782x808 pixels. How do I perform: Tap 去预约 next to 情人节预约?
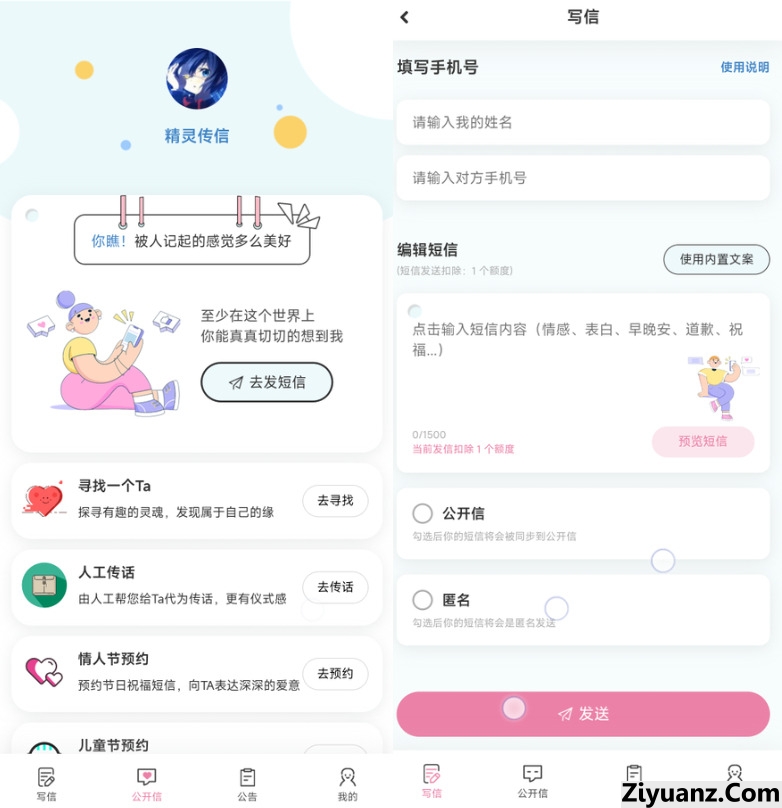click(x=335, y=673)
